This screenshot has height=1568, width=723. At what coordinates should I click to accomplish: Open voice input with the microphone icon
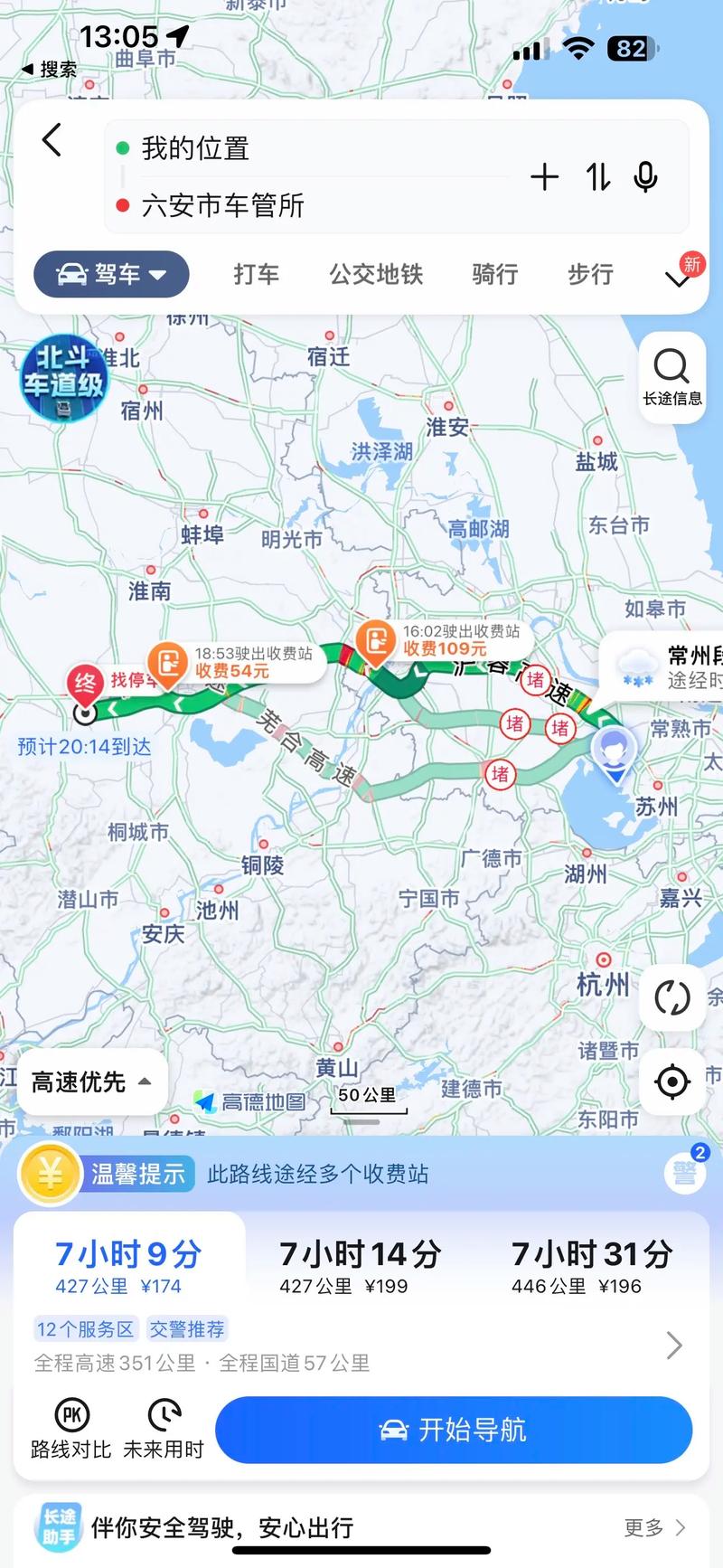coord(645,177)
